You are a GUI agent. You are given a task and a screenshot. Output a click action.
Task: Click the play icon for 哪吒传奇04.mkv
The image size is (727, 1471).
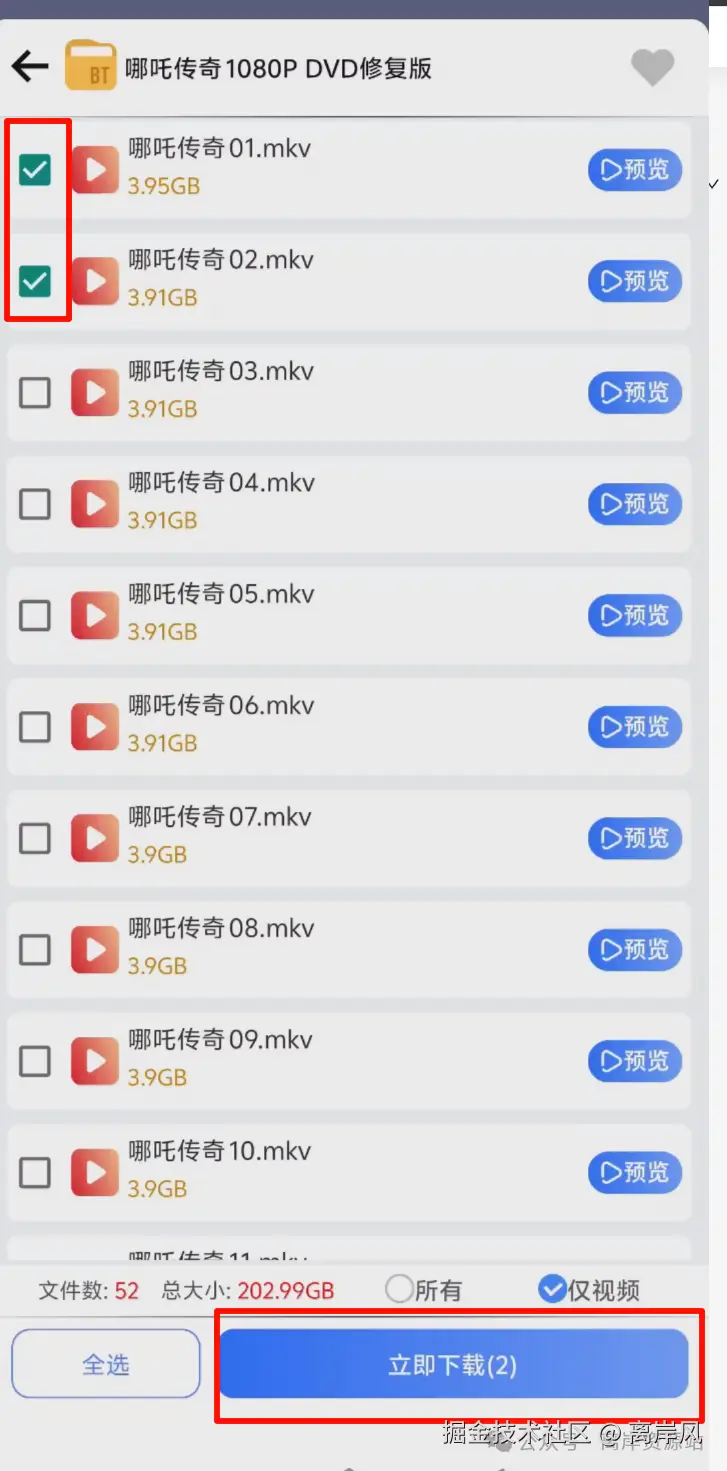(95, 504)
